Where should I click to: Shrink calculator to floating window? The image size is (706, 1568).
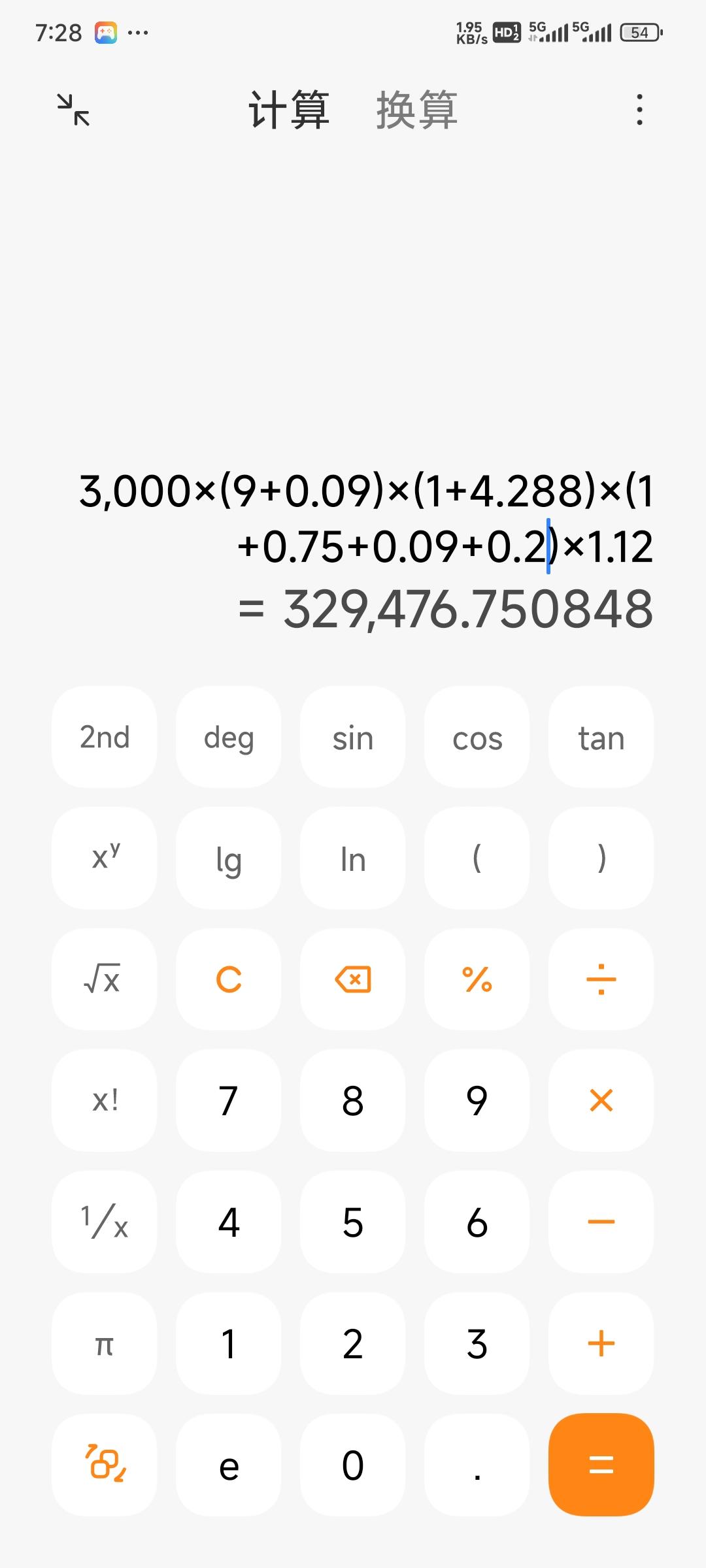[73, 109]
